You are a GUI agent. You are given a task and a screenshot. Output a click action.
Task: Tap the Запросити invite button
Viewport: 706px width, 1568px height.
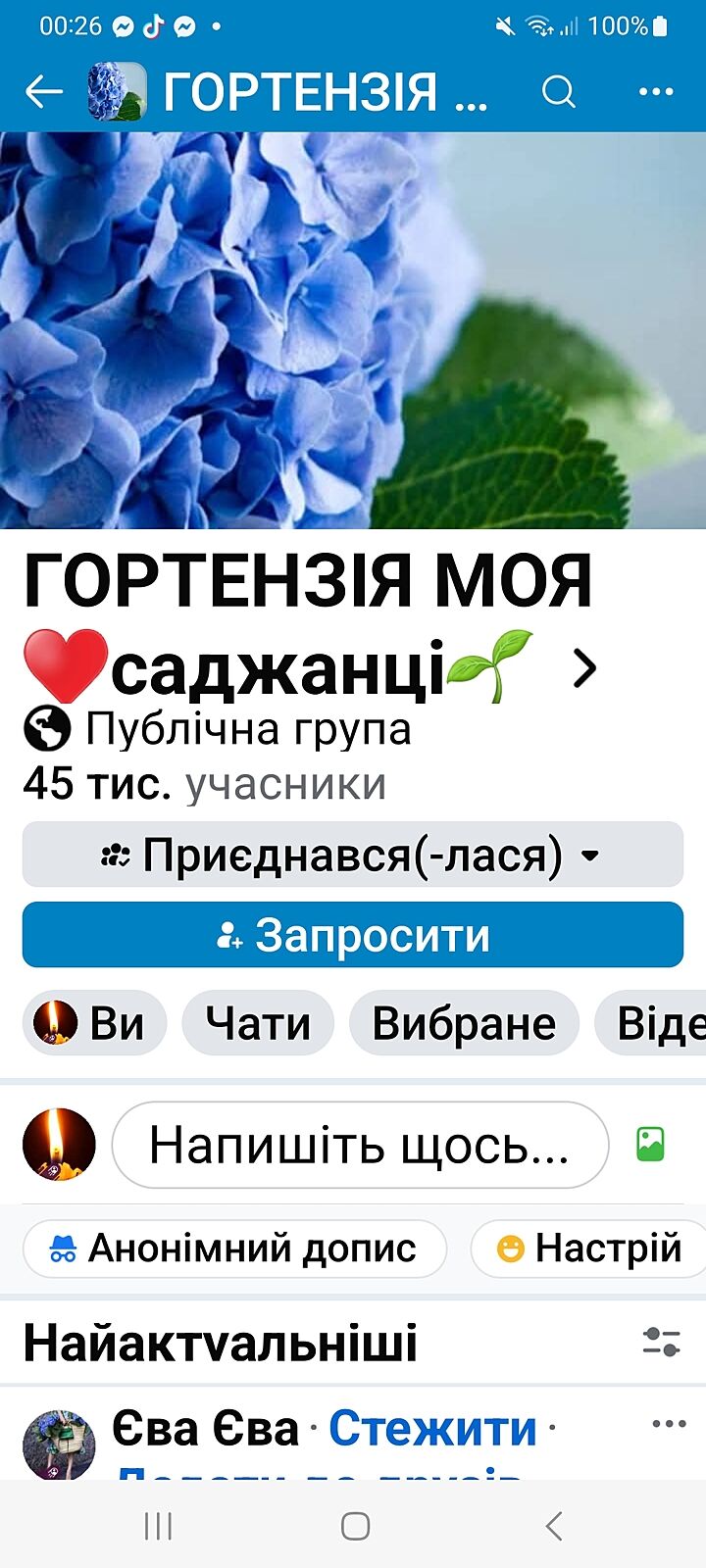coord(353,935)
